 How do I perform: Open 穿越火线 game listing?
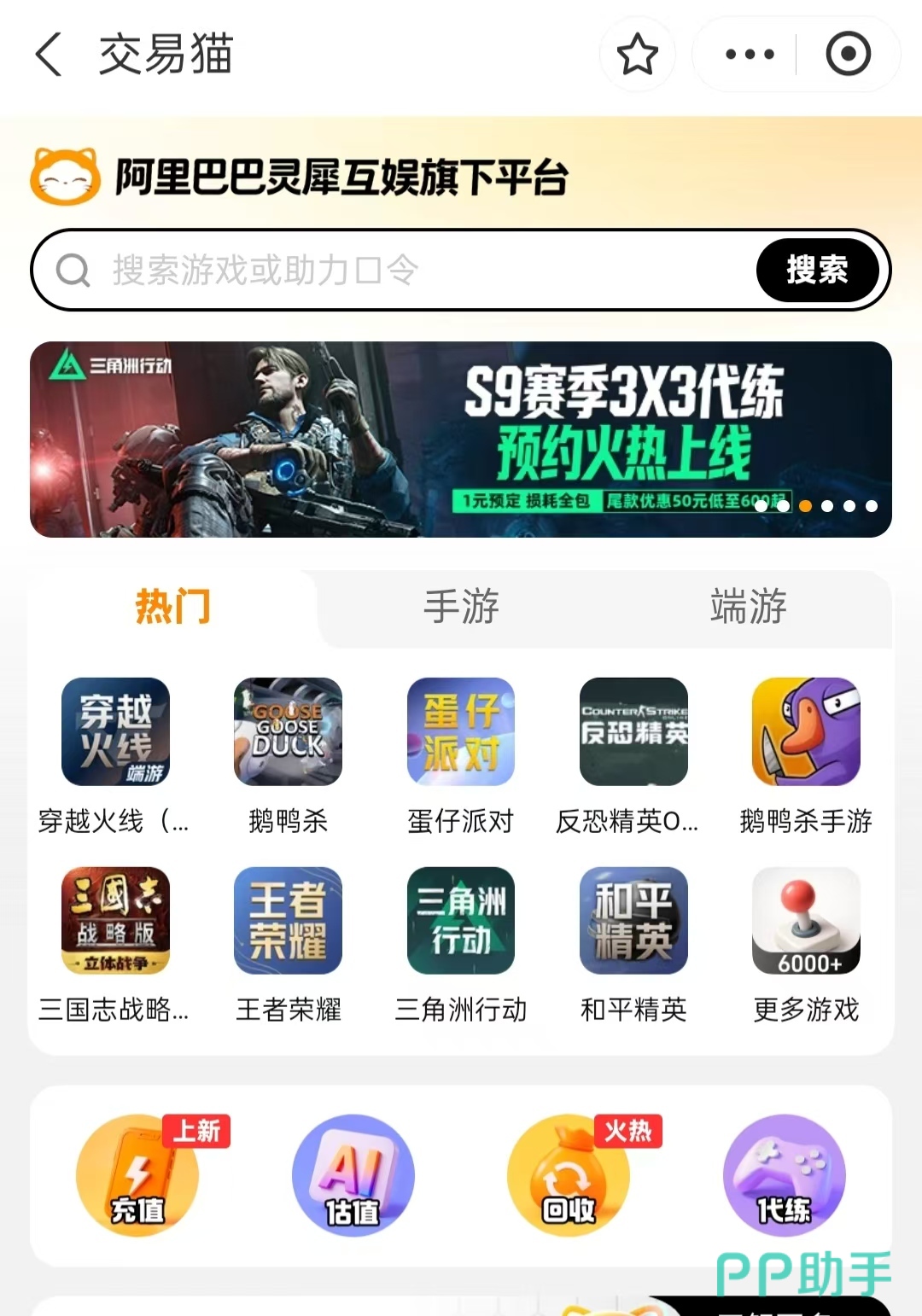[115, 731]
